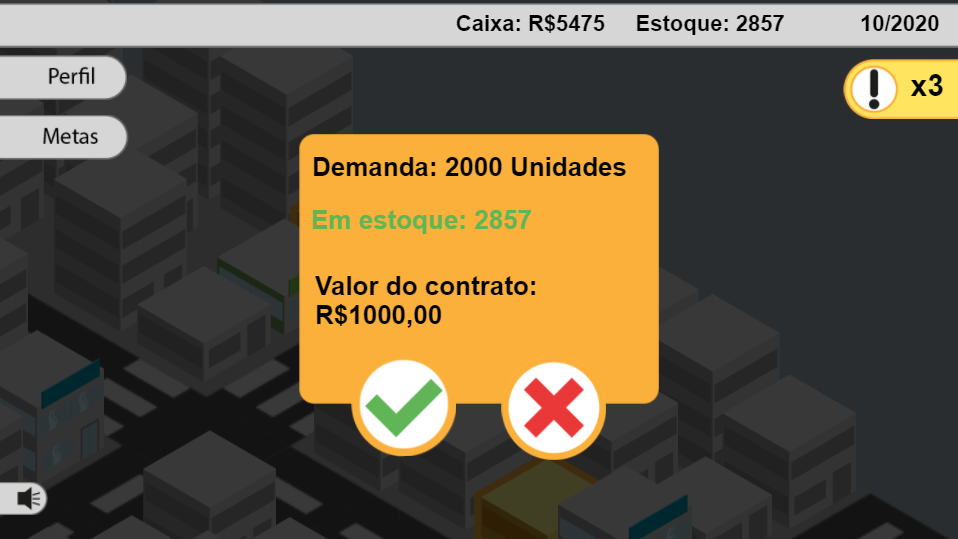Accept the contract with green checkmark

click(x=403, y=407)
